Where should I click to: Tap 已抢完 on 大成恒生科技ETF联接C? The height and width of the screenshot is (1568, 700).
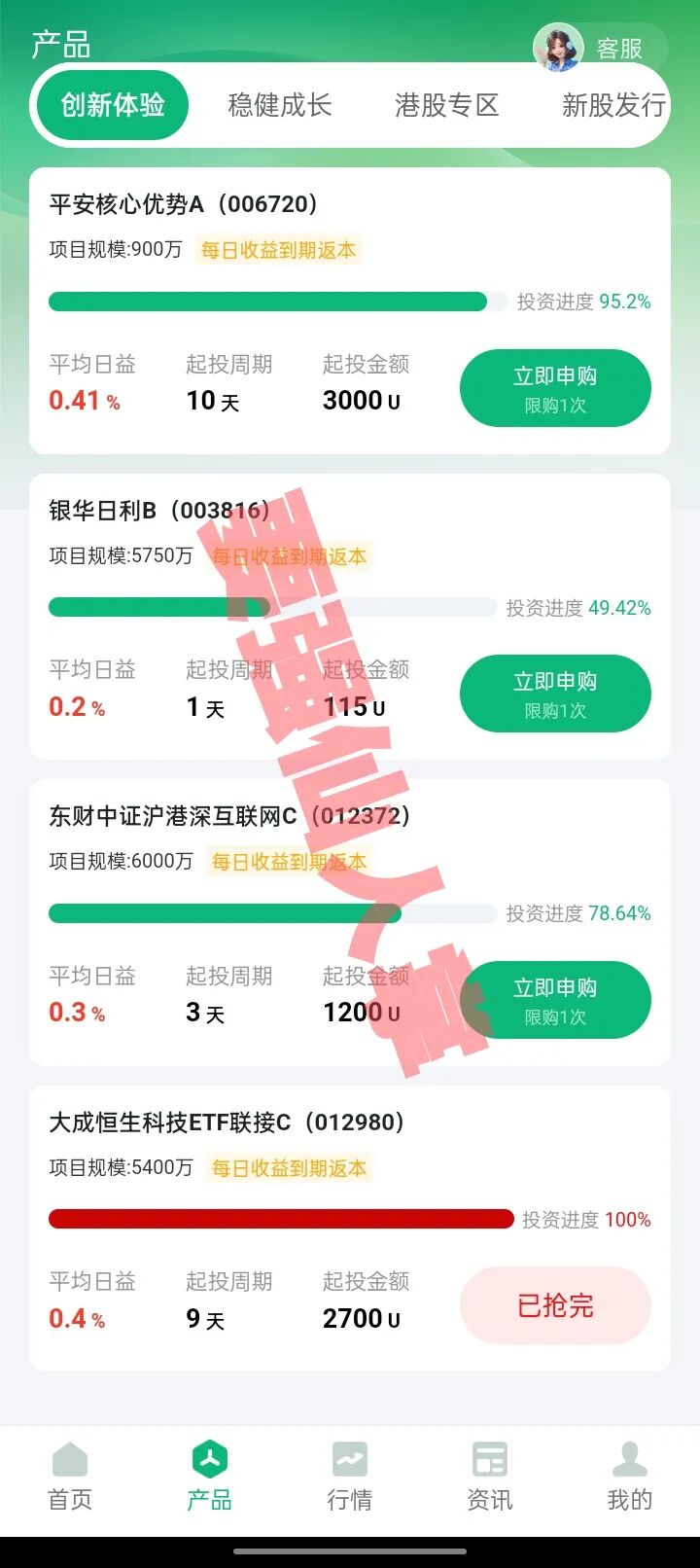555,1305
